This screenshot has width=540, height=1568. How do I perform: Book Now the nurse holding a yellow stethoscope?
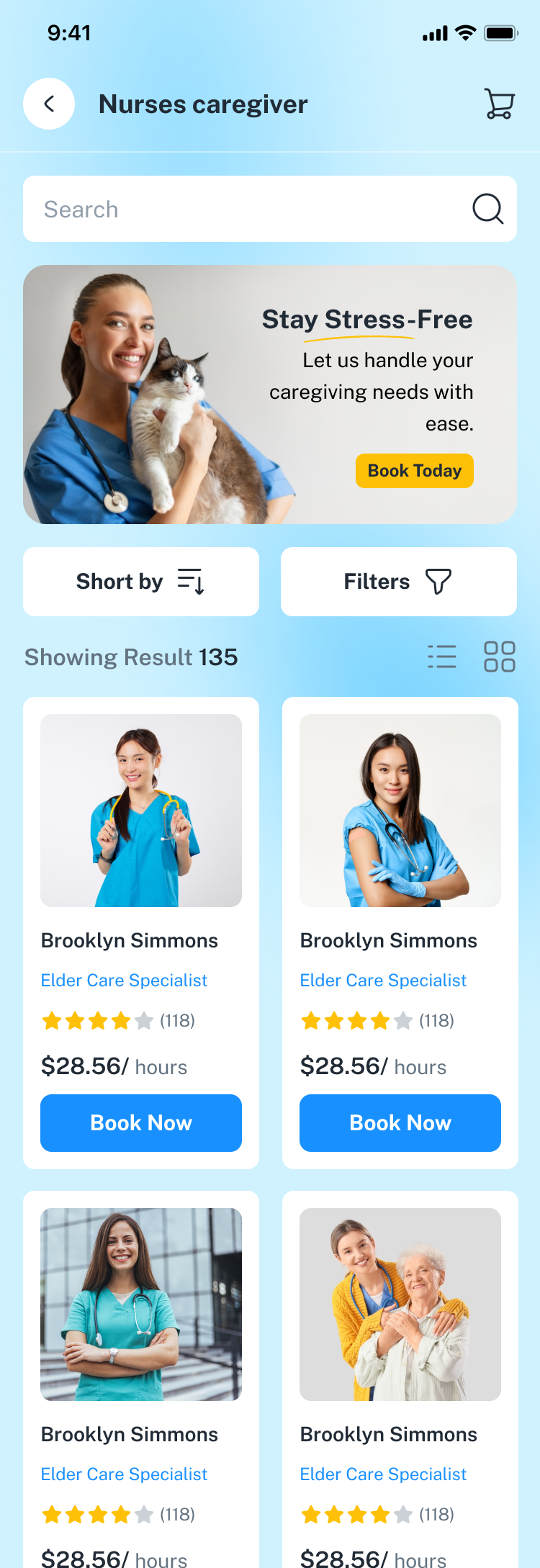tap(141, 1122)
